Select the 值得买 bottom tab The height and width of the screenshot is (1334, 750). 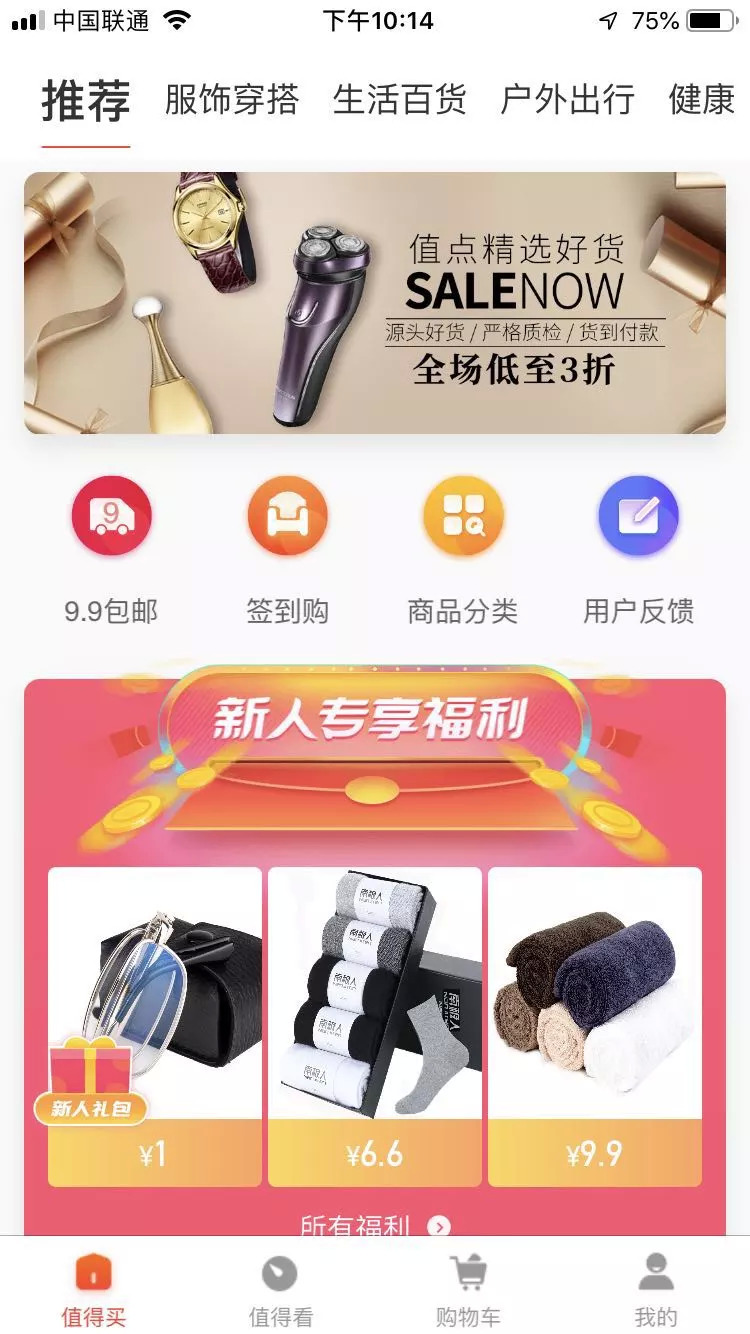(x=94, y=1290)
